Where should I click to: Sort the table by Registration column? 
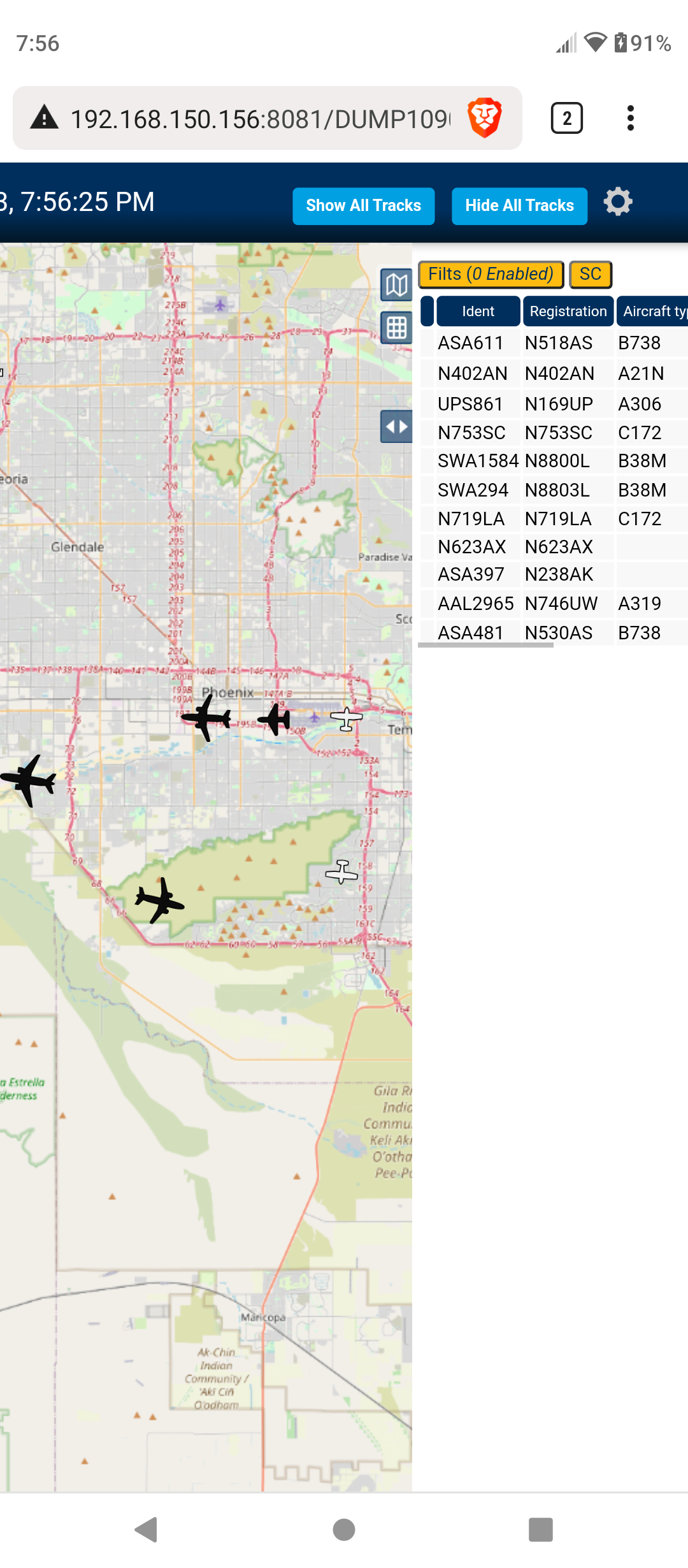point(568,311)
